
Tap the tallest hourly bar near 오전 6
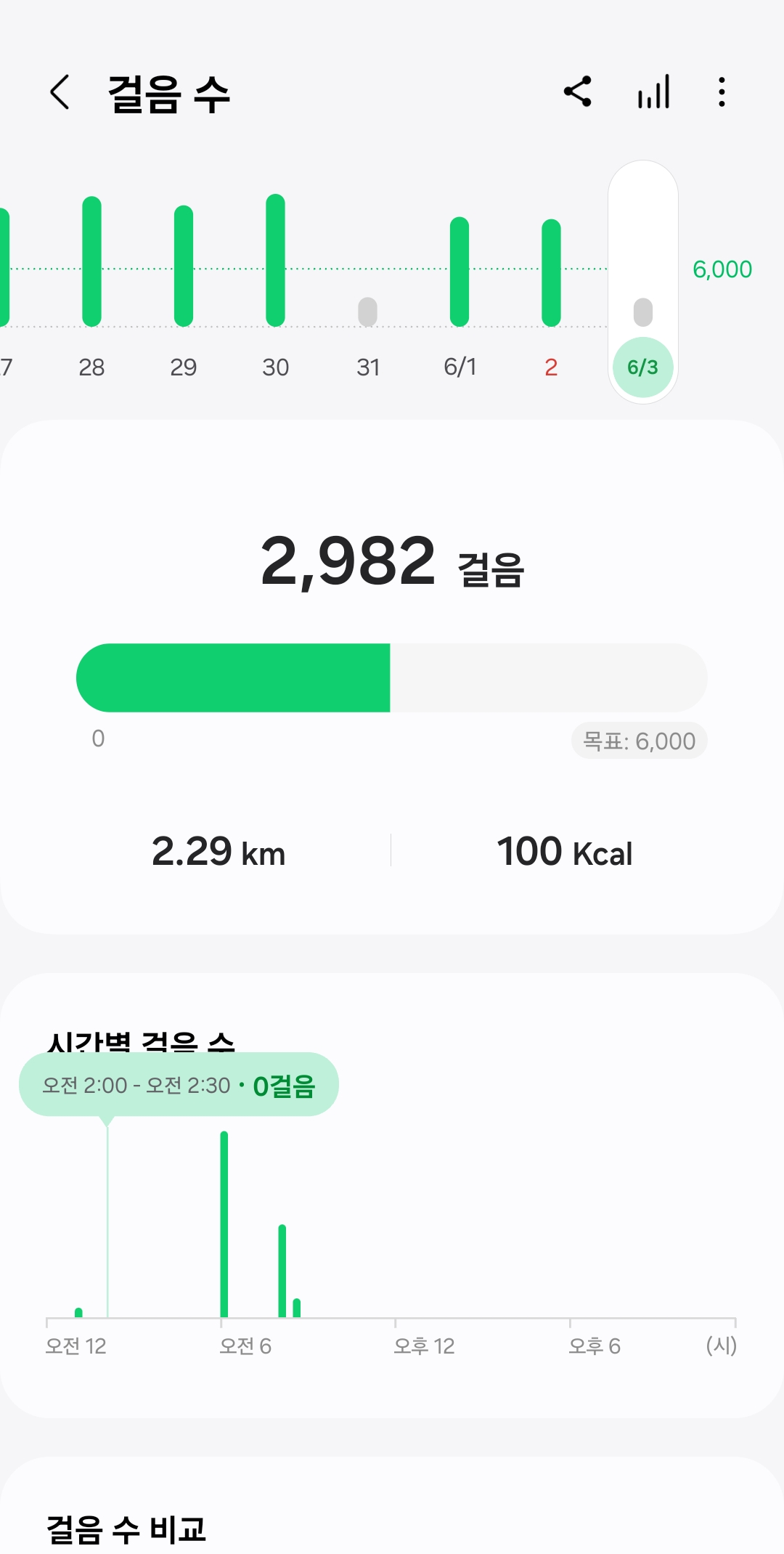[224, 1224]
